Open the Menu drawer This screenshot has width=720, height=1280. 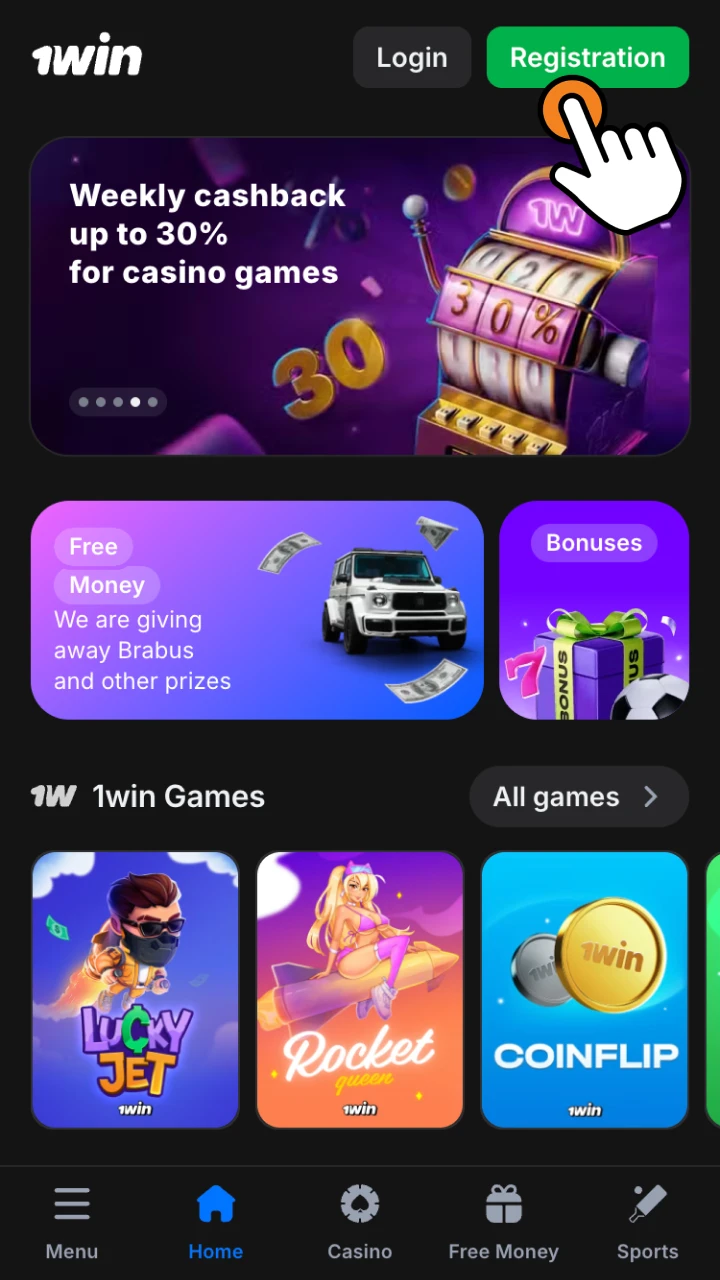72,1222
